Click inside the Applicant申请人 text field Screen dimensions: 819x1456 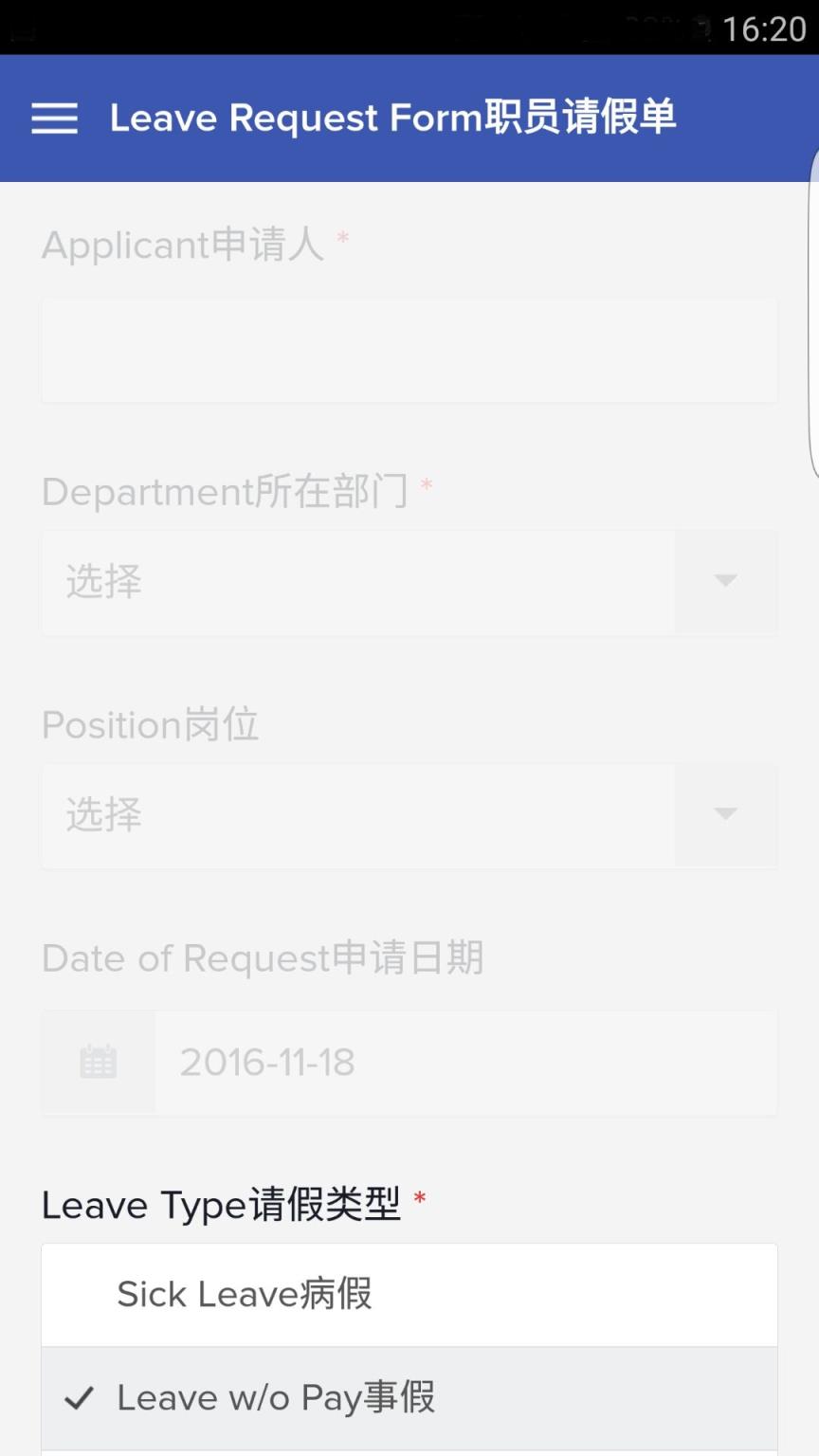pyautogui.click(x=408, y=350)
